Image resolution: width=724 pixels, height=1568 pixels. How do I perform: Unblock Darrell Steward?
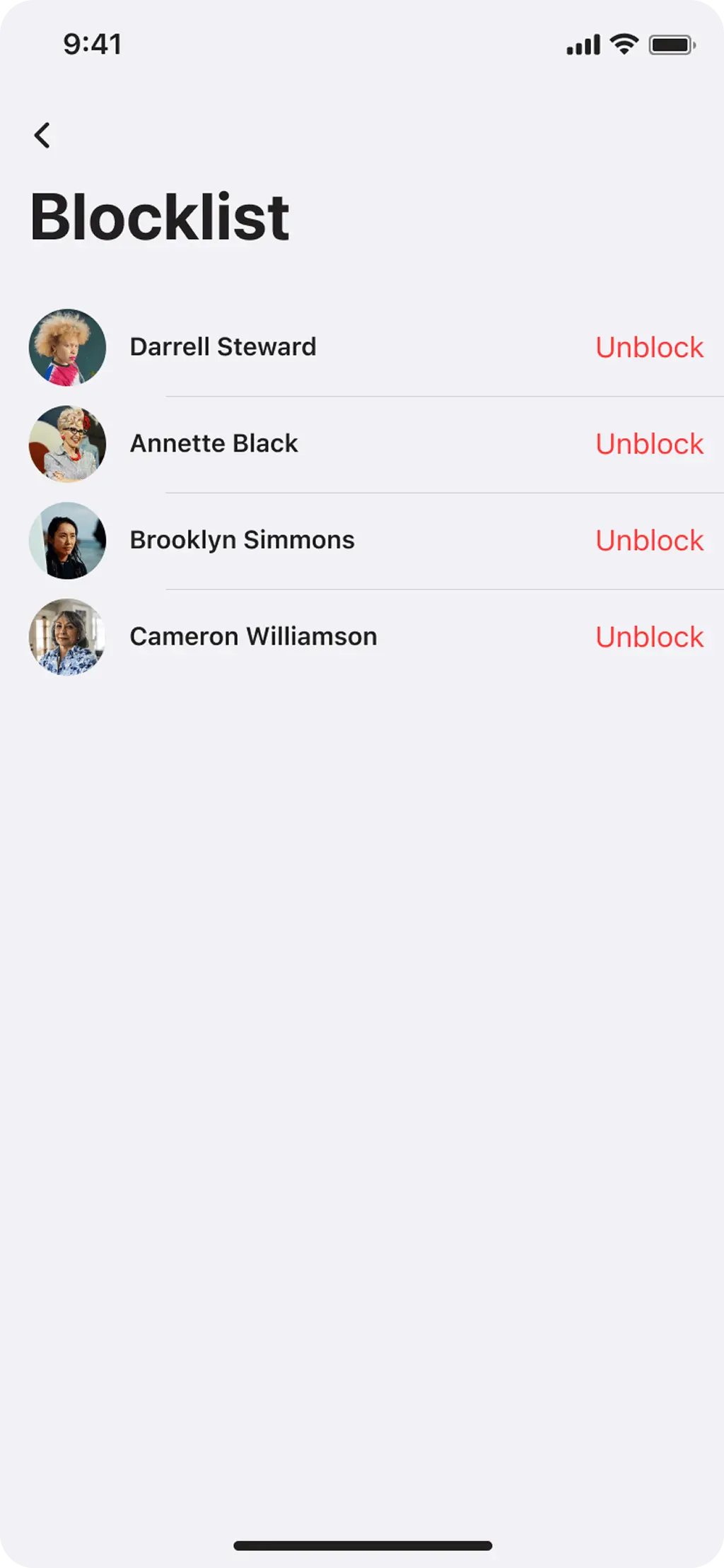[x=649, y=347]
